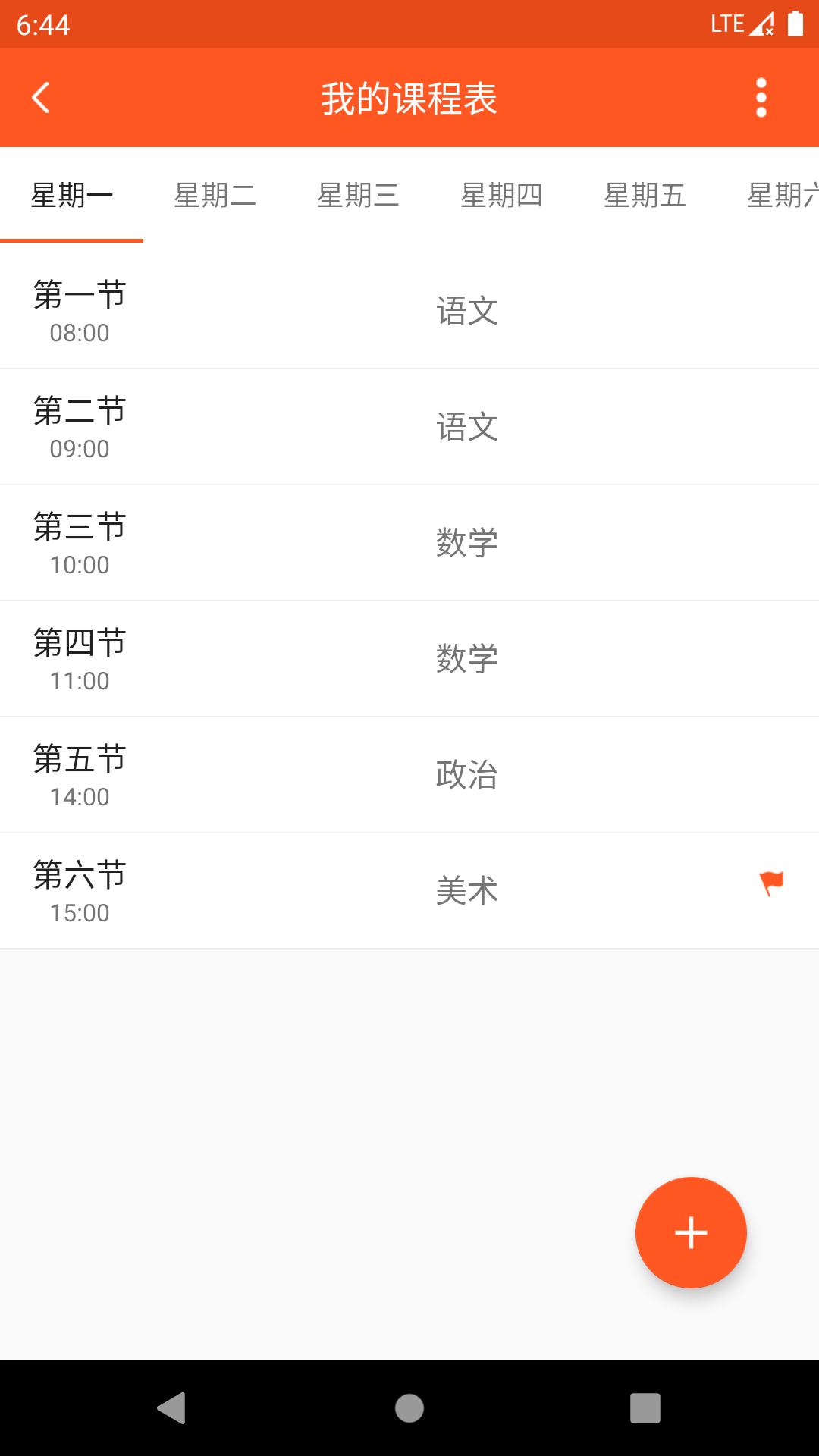Tap the 第三节 10:00 数学 row
Viewport: 819px width, 1456px height.
409,543
